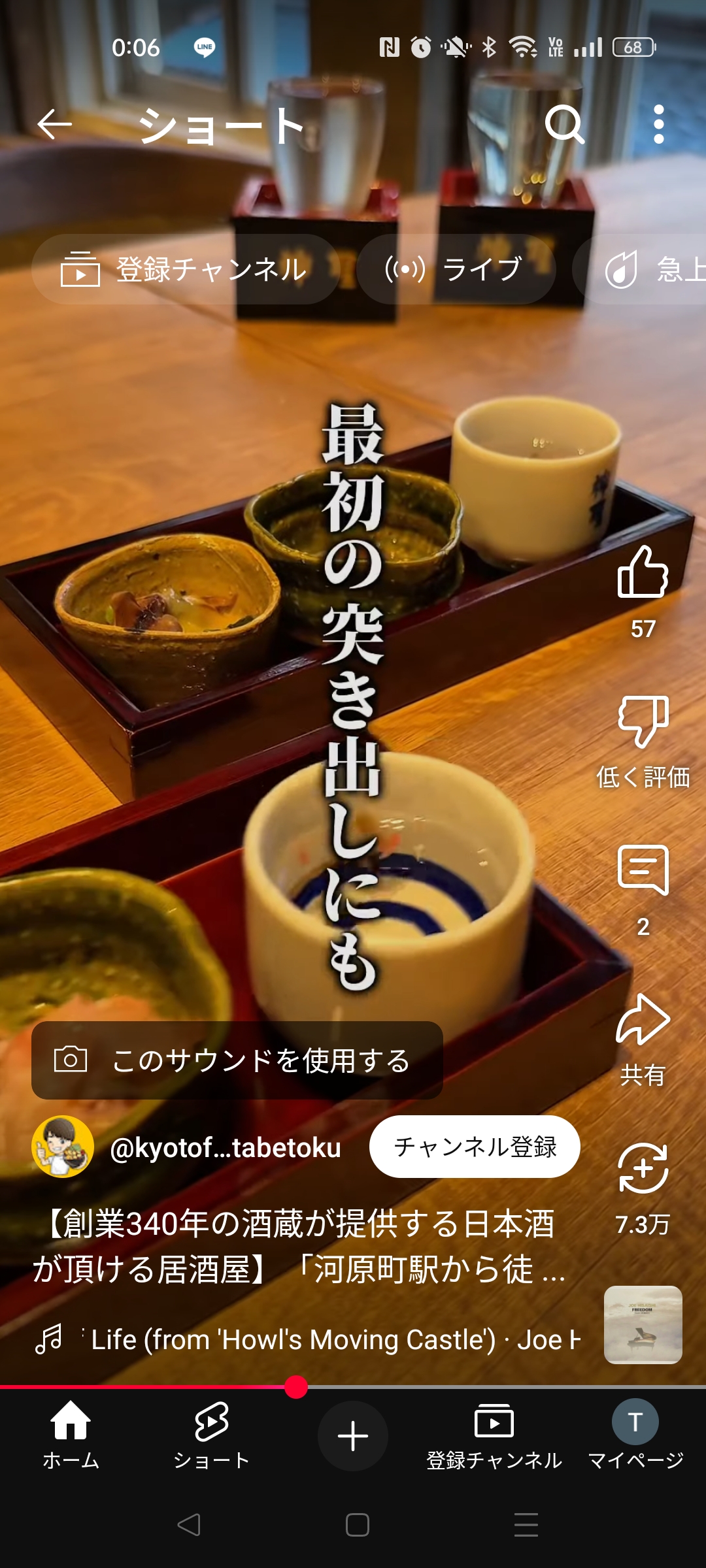This screenshot has width=706, height=1568.
Task: Open the sound album thumbnail
Action: [x=643, y=1325]
